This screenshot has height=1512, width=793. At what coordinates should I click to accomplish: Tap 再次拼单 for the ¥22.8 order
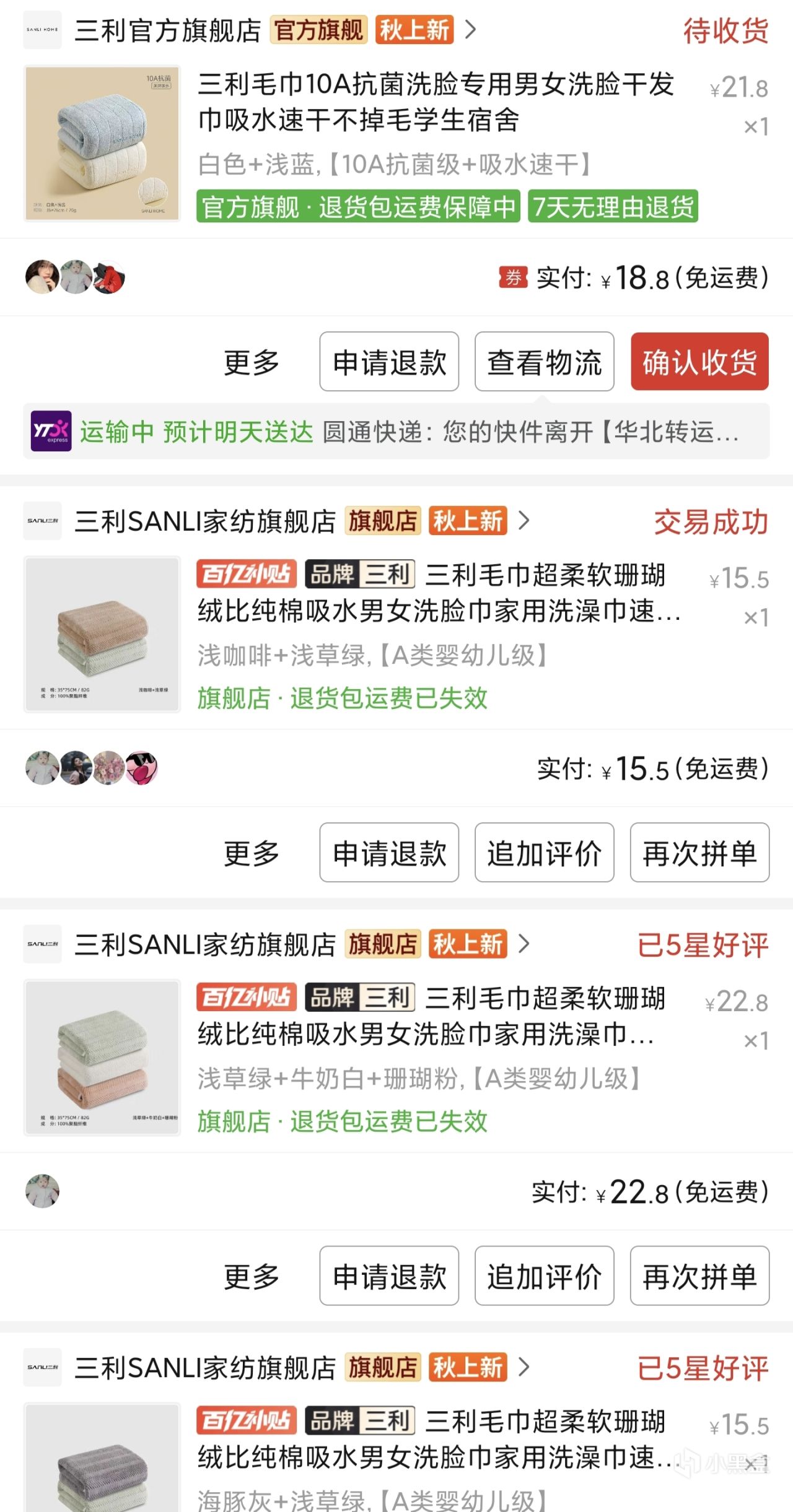click(699, 1277)
